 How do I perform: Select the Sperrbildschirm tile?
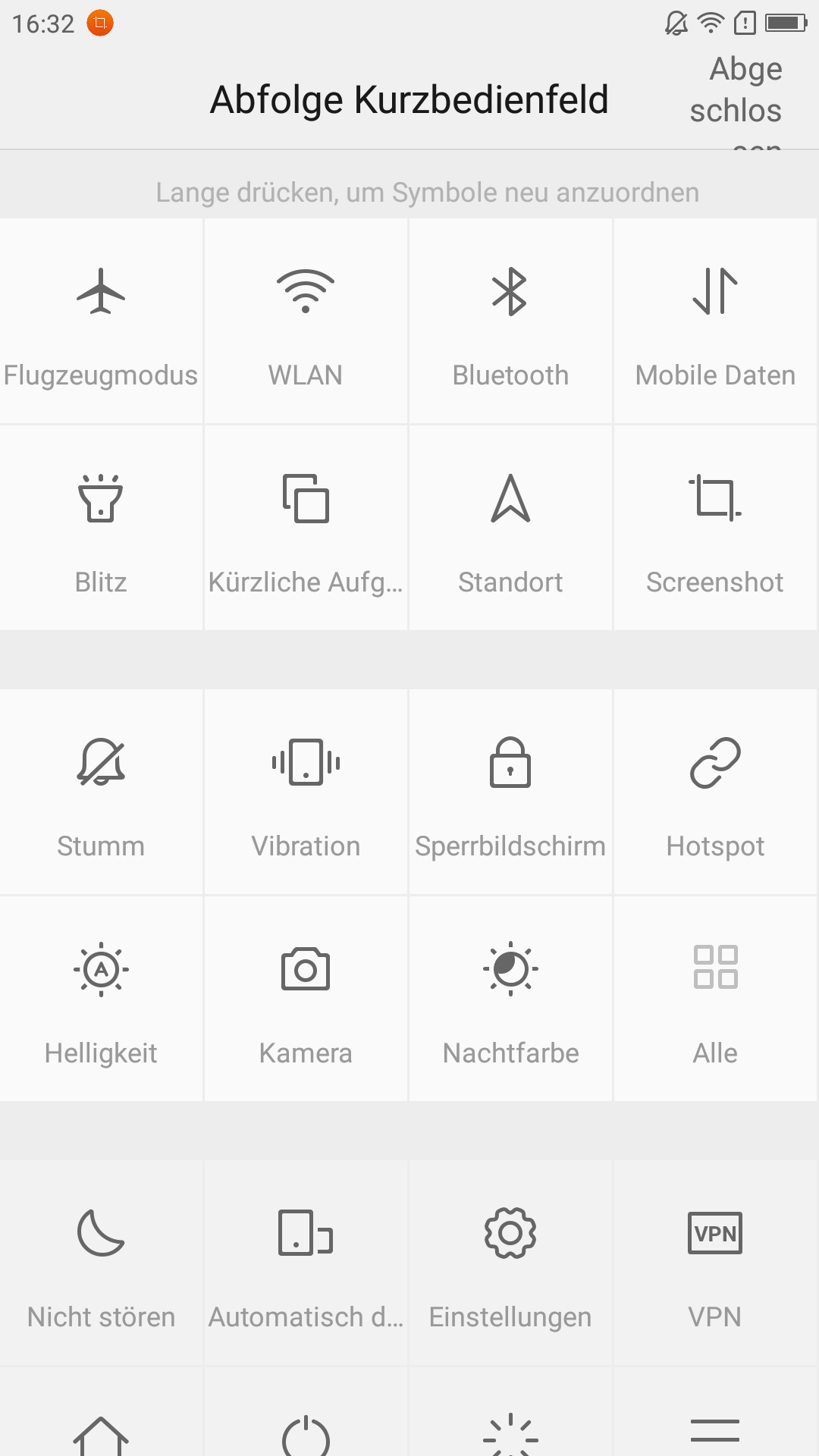[510, 792]
